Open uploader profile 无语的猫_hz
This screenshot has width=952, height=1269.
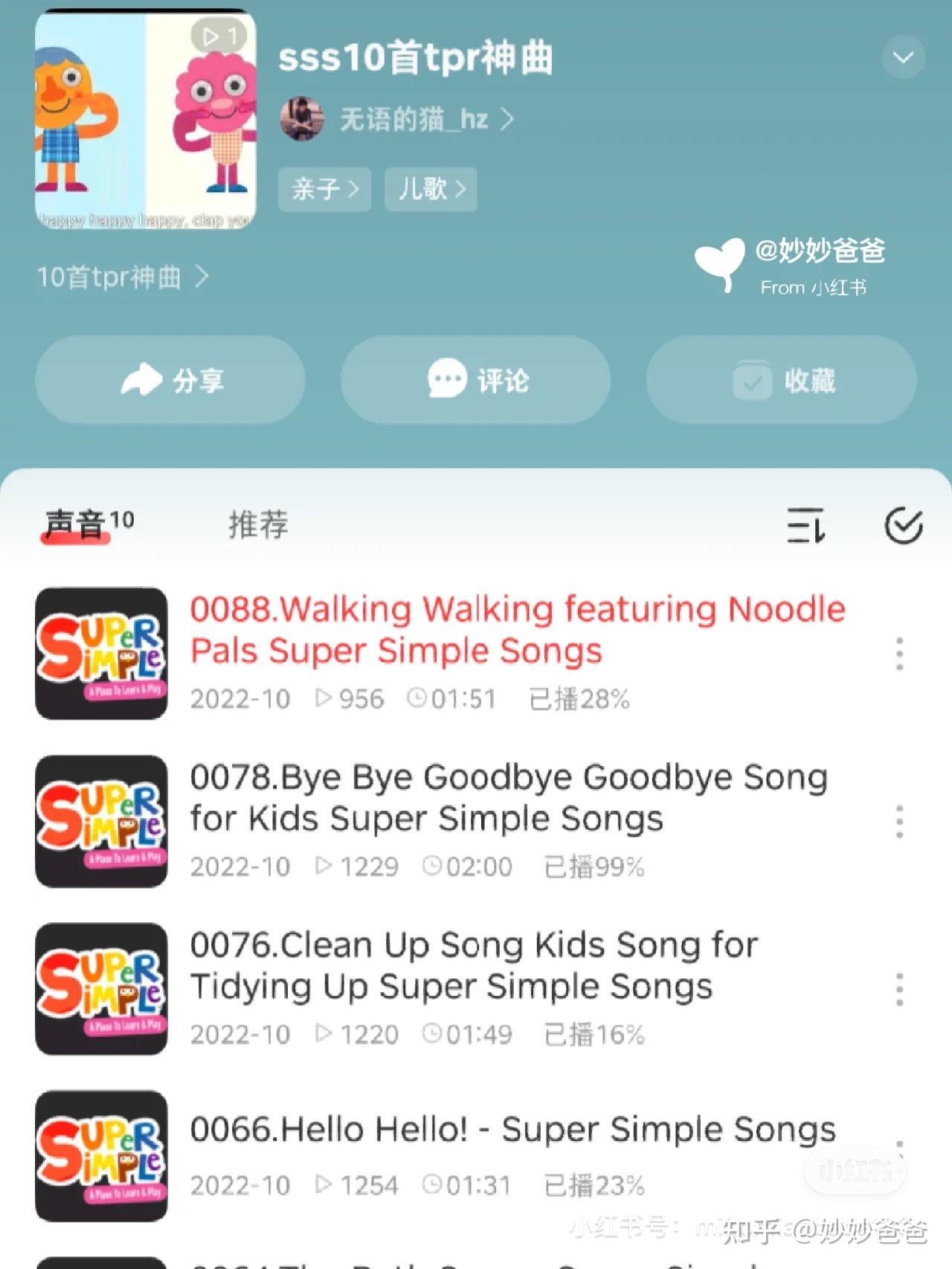(x=414, y=118)
